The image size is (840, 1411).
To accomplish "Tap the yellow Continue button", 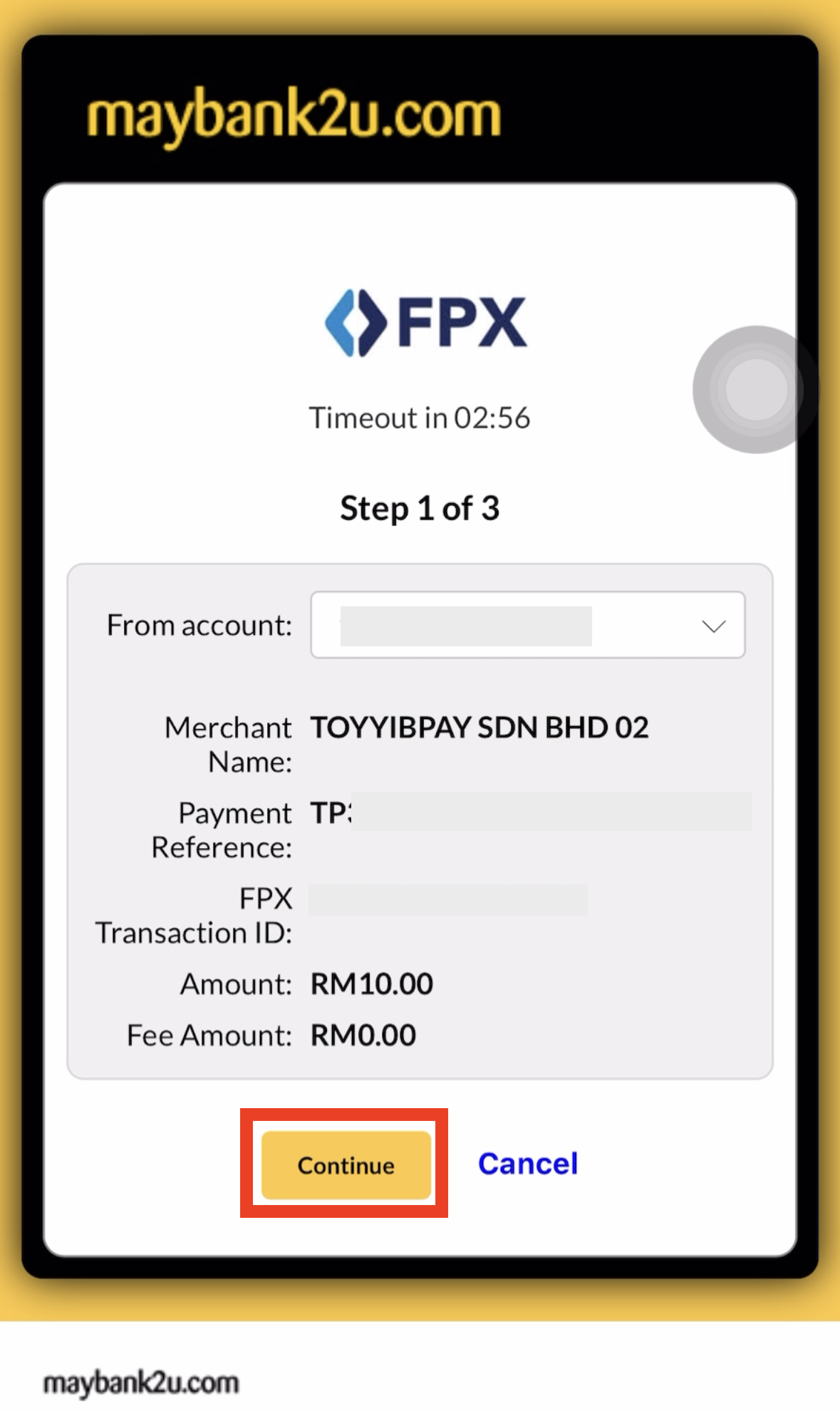I will (x=346, y=1165).
